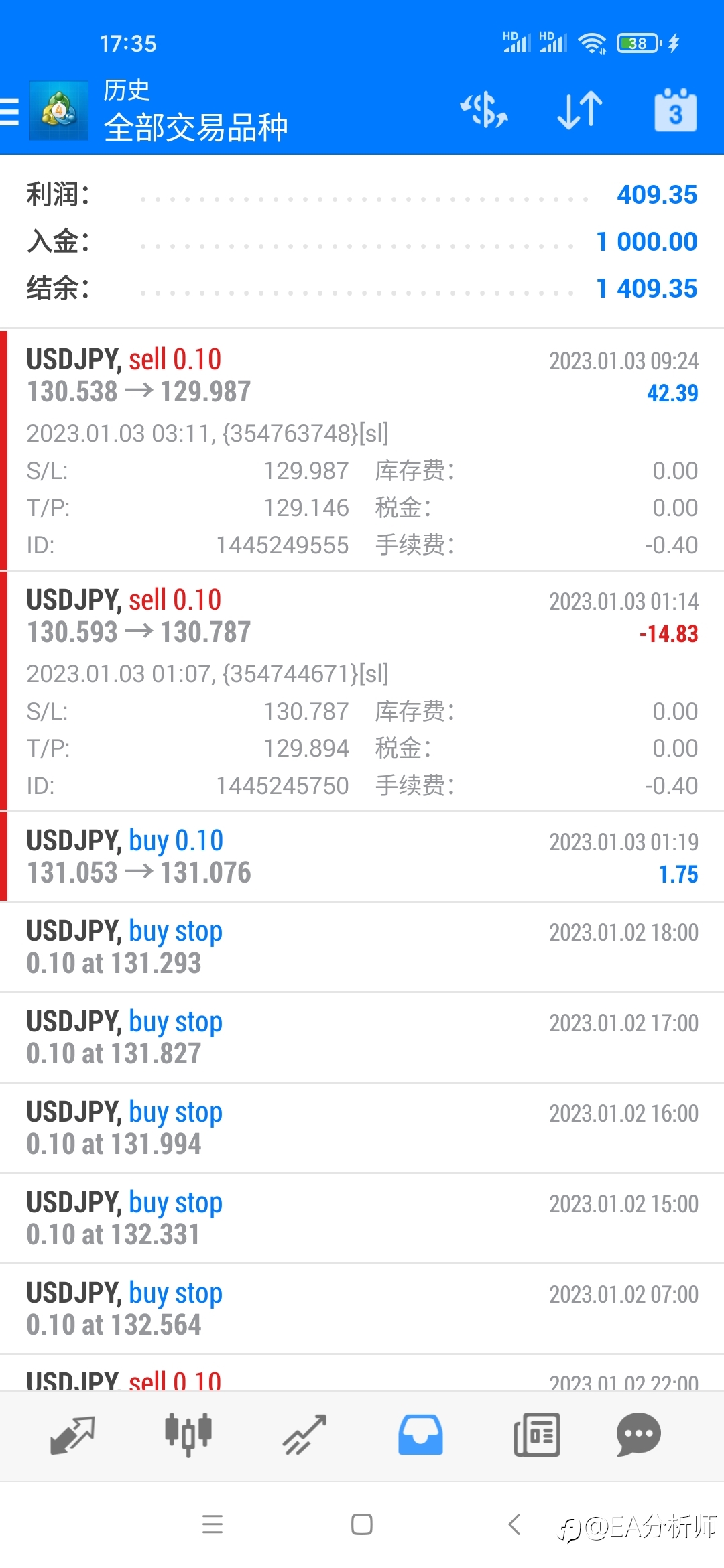Viewport: 724px width, 1568px height.
Task: Tap the system back button
Action: pyautogui.click(x=514, y=1524)
